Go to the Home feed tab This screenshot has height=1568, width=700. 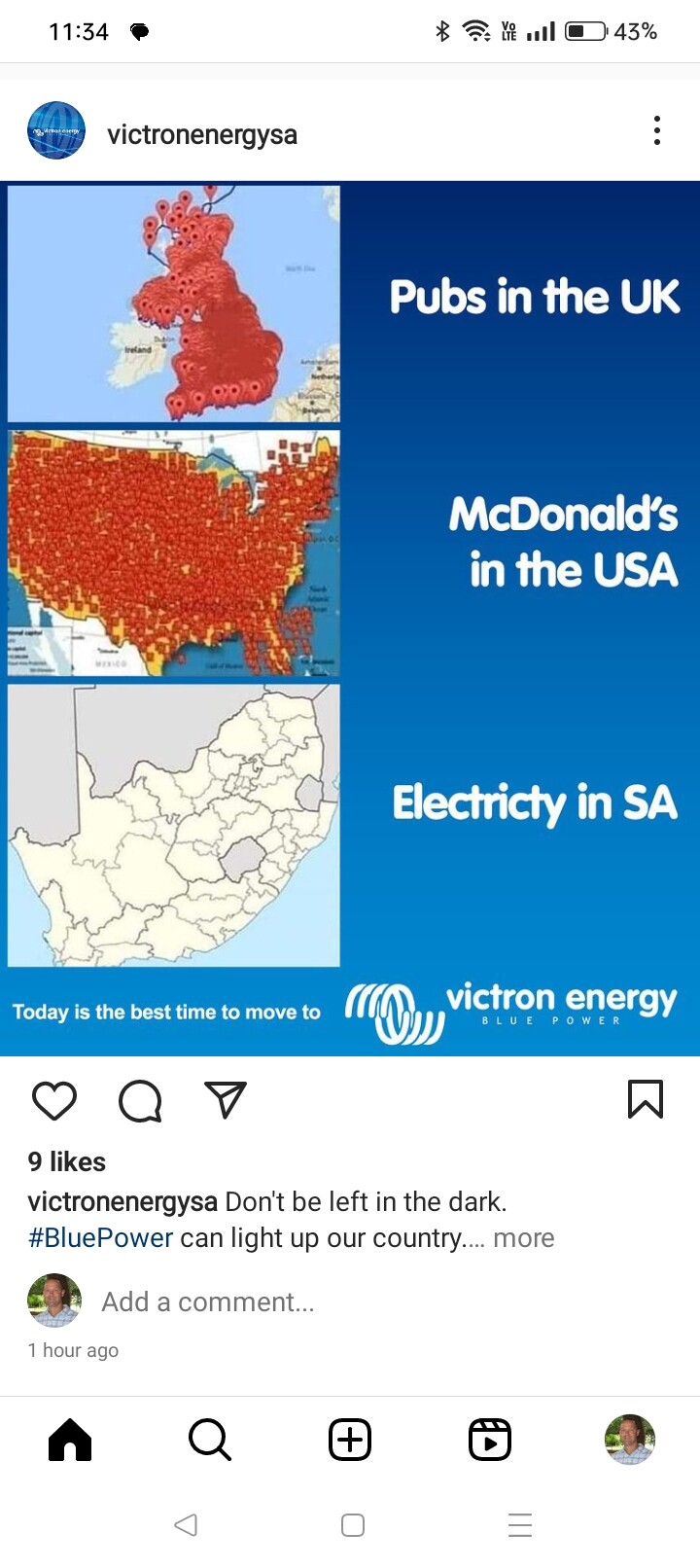[70, 1440]
